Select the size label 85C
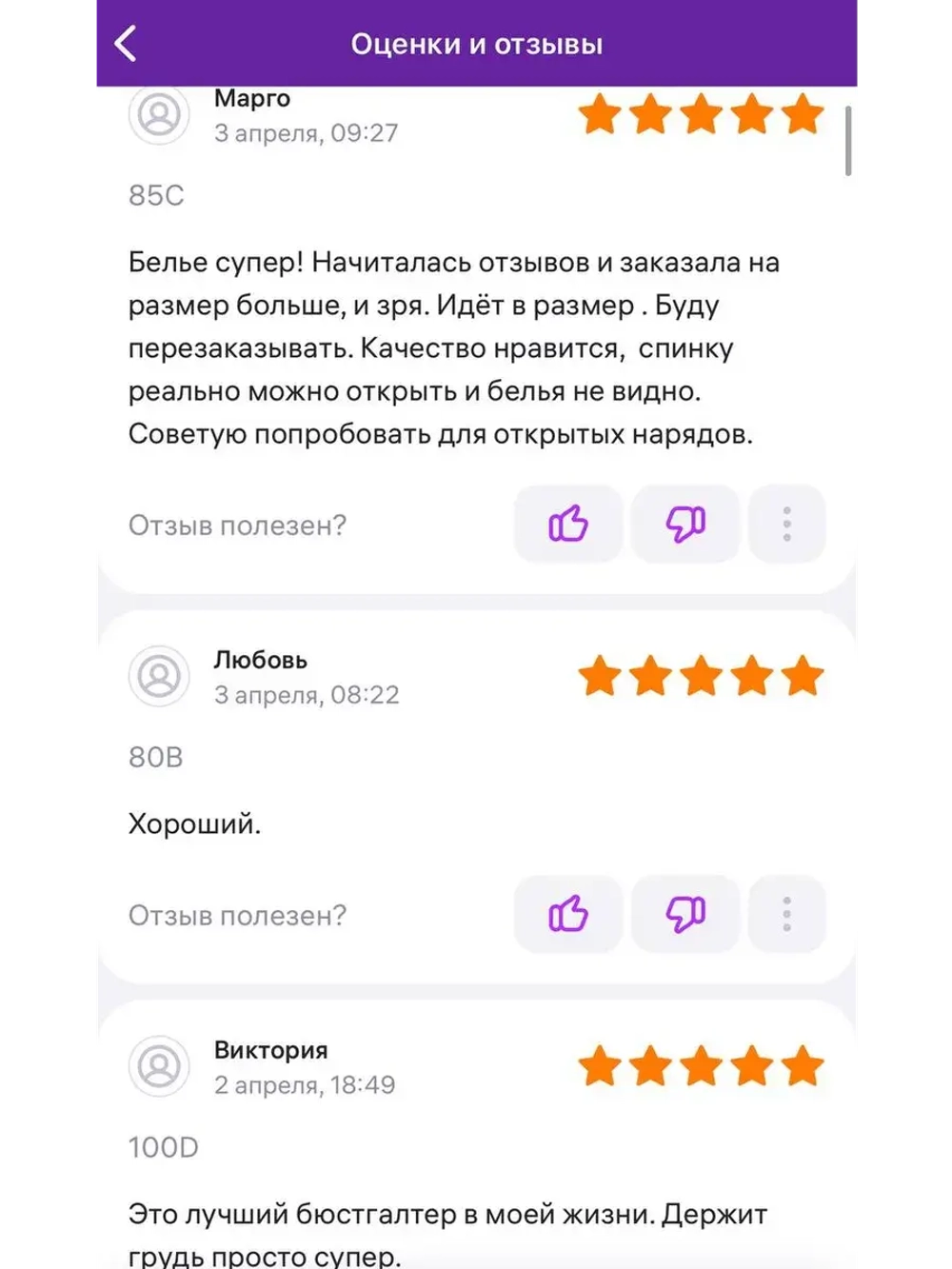This screenshot has width=952, height=1269. point(156,195)
